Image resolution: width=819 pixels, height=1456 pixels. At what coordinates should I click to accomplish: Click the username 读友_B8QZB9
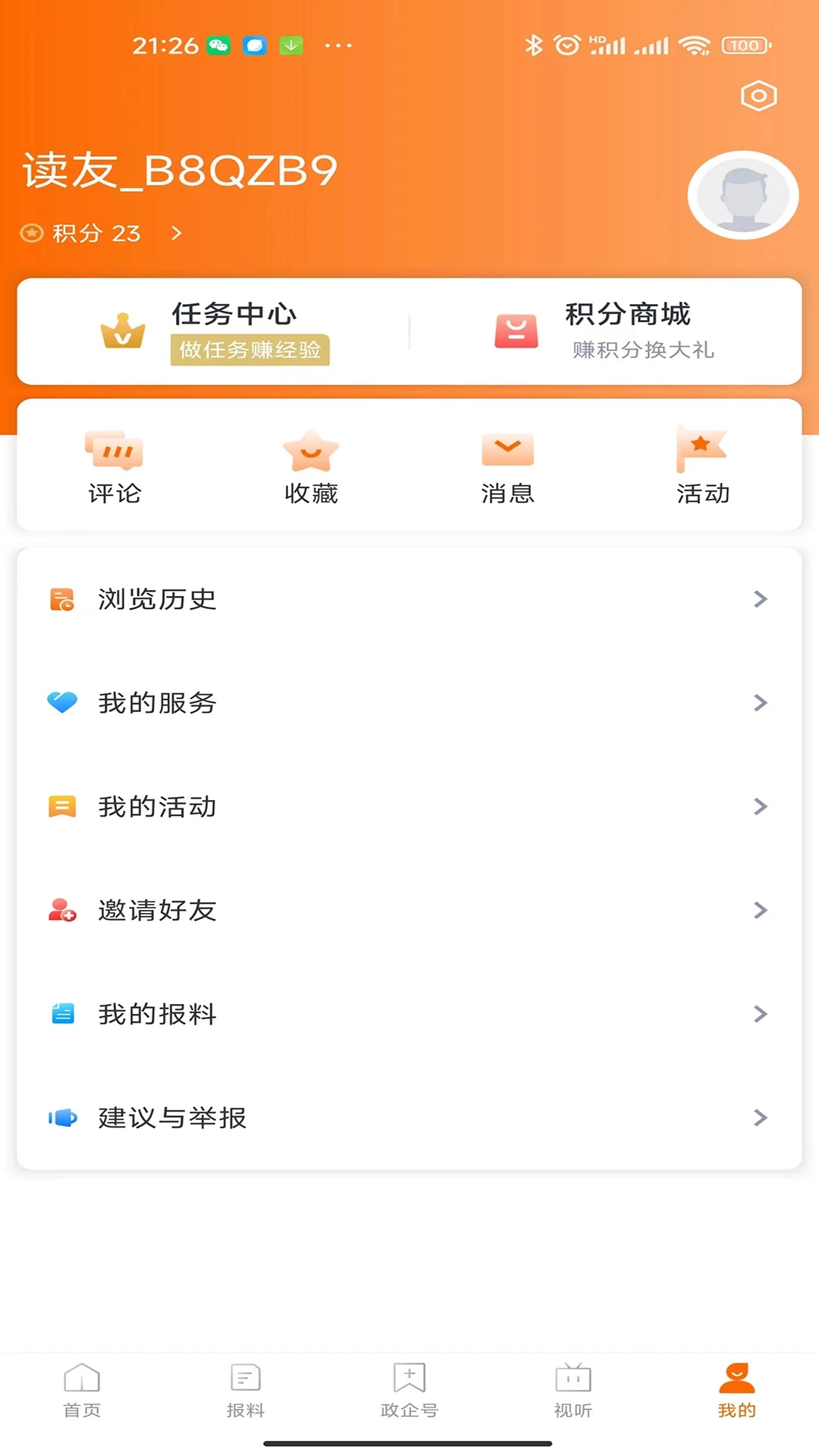(180, 171)
